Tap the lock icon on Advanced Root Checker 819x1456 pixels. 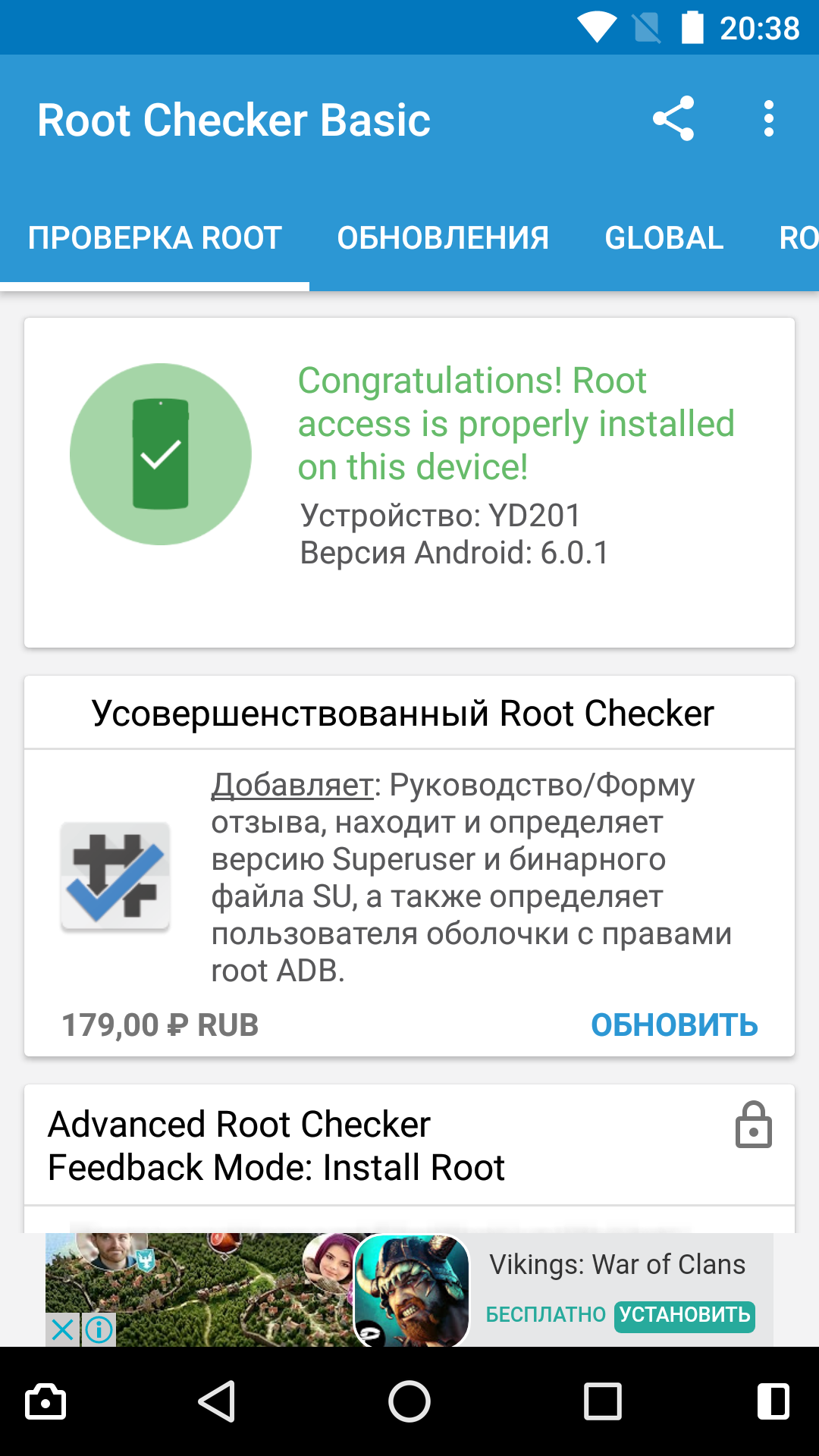pos(753,1125)
